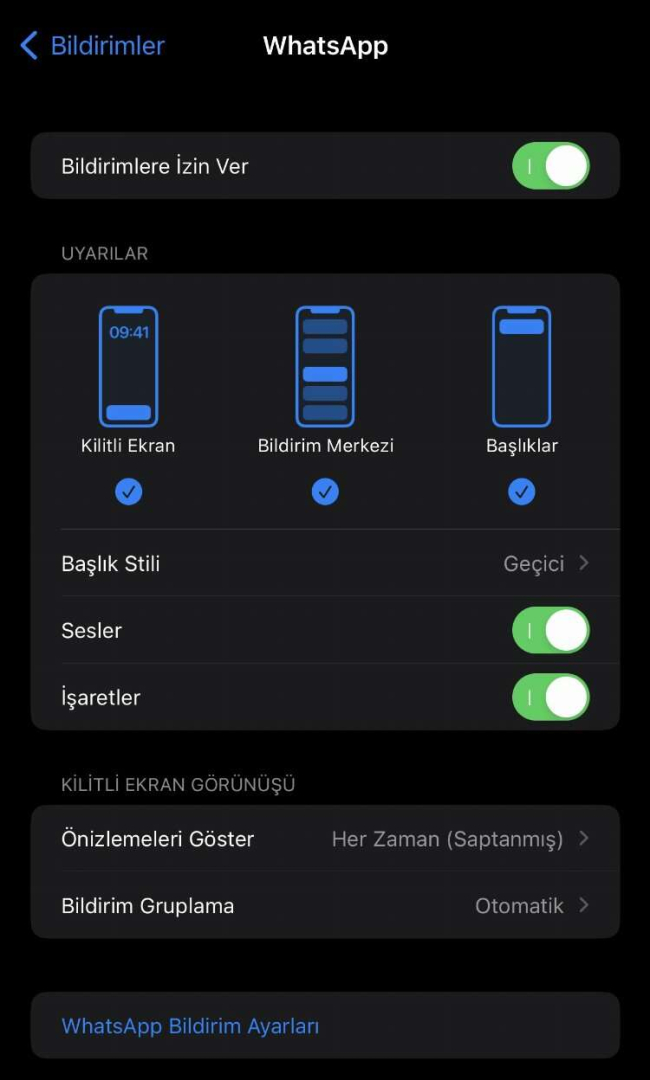Disable İşaretler switch
Screen dimensions: 650x1080
(x=550, y=698)
